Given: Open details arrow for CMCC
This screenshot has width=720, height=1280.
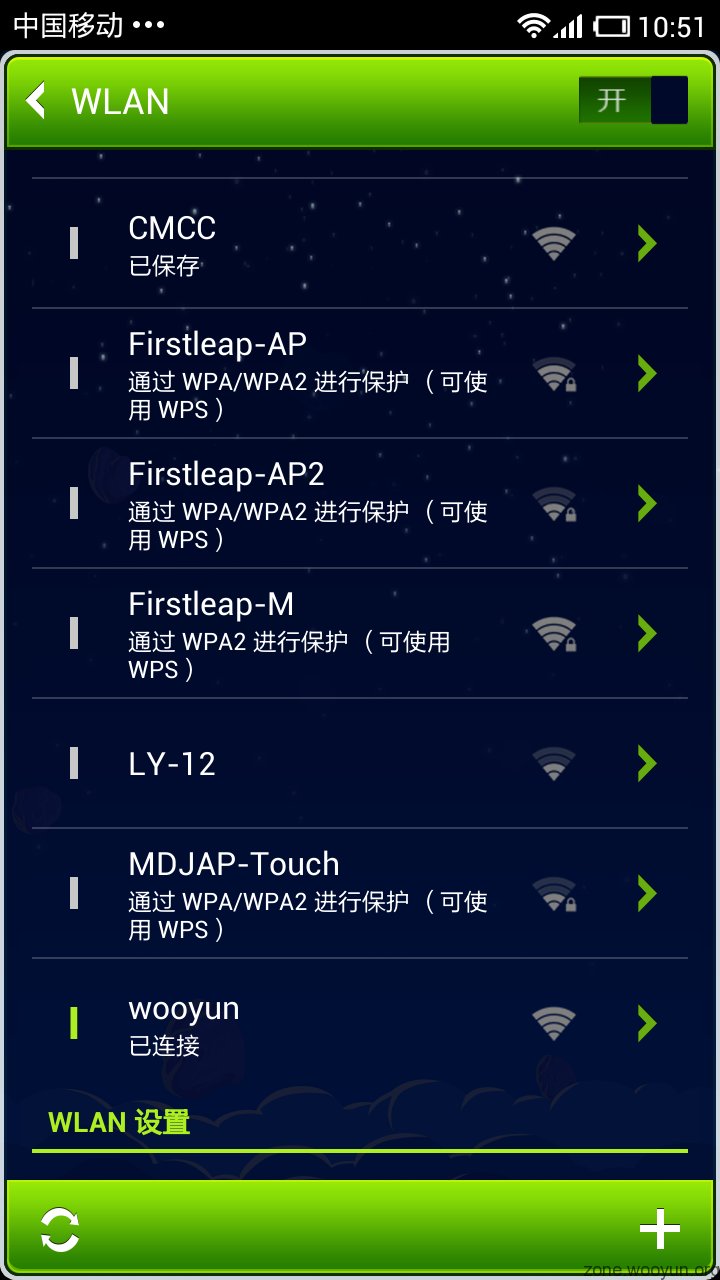Looking at the screenshot, I should click(x=648, y=243).
